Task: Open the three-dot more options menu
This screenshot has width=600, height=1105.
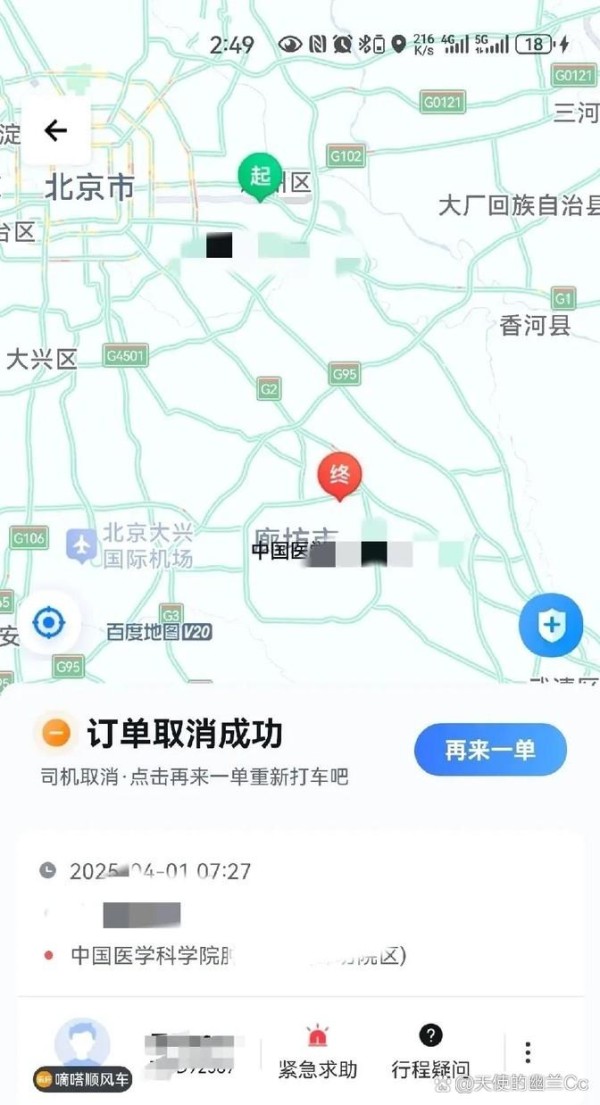Action: [x=527, y=1053]
